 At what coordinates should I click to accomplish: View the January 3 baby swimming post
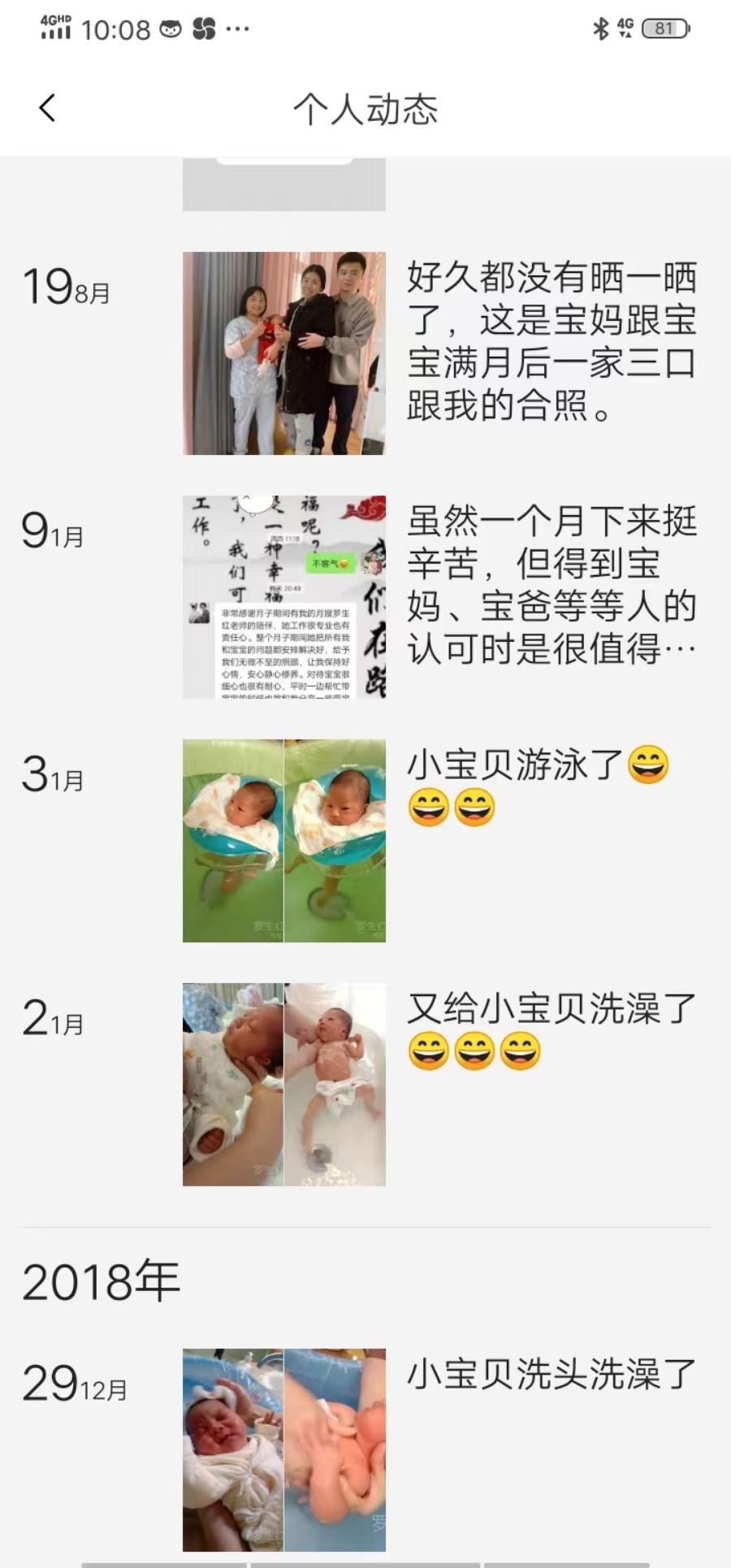coord(283,840)
